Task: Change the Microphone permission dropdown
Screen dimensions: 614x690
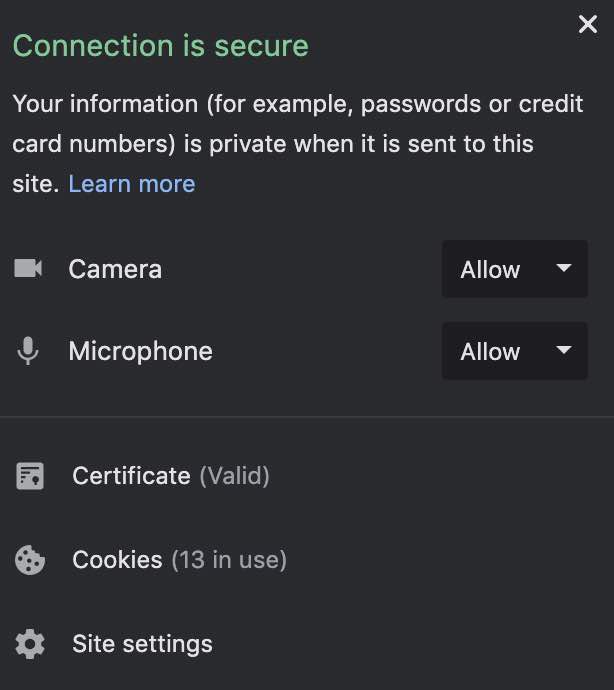Action: pyautogui.click(x=514, y=351)
